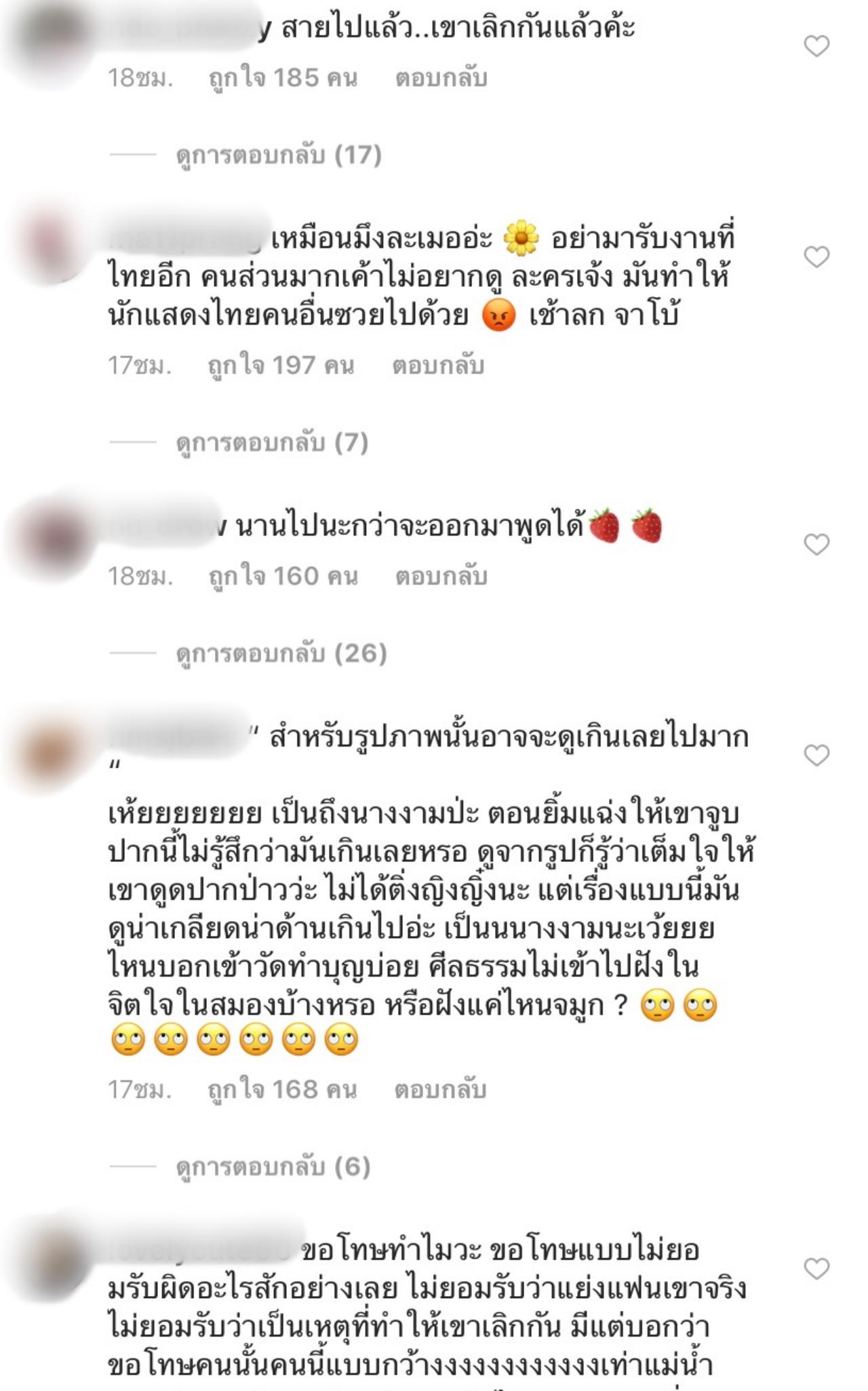This screenshot has height=1391, width=868.
Task: Reply to the comment with 168 likes
Action: tap(441, 1089)
